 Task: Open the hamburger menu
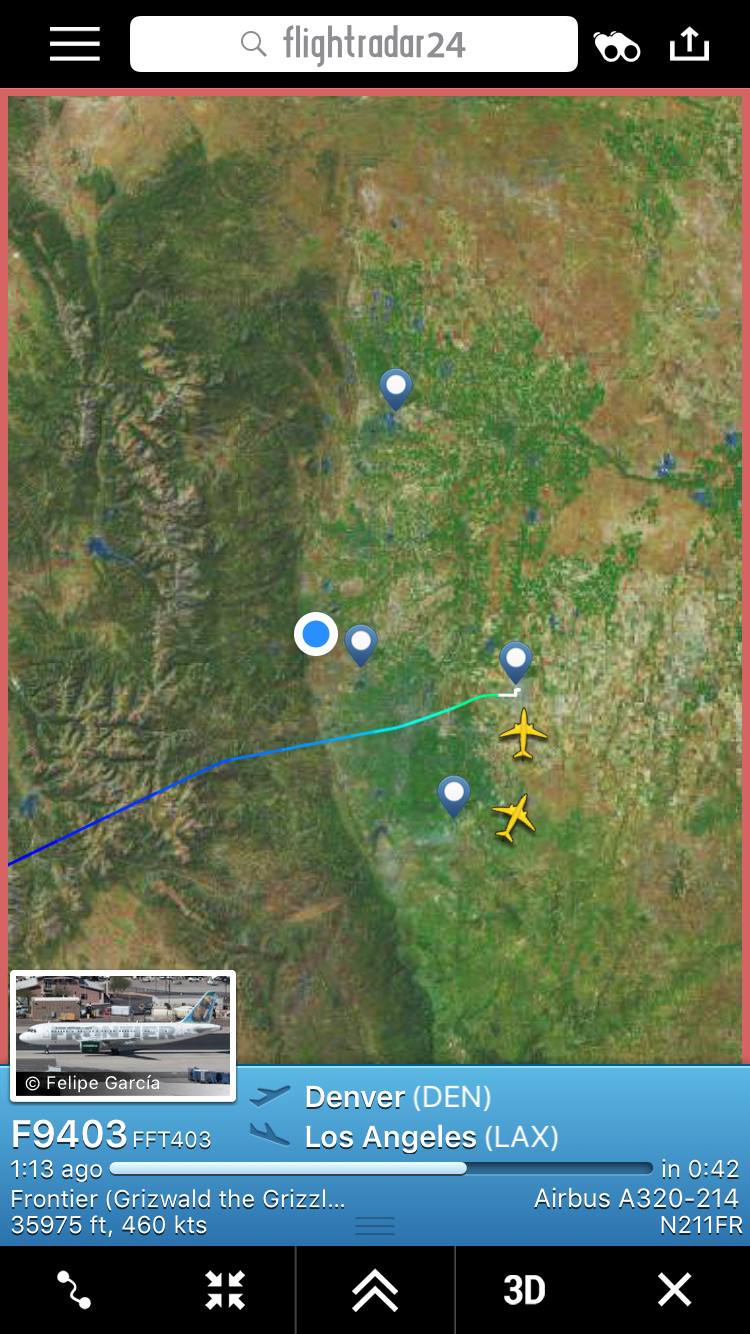75,45
